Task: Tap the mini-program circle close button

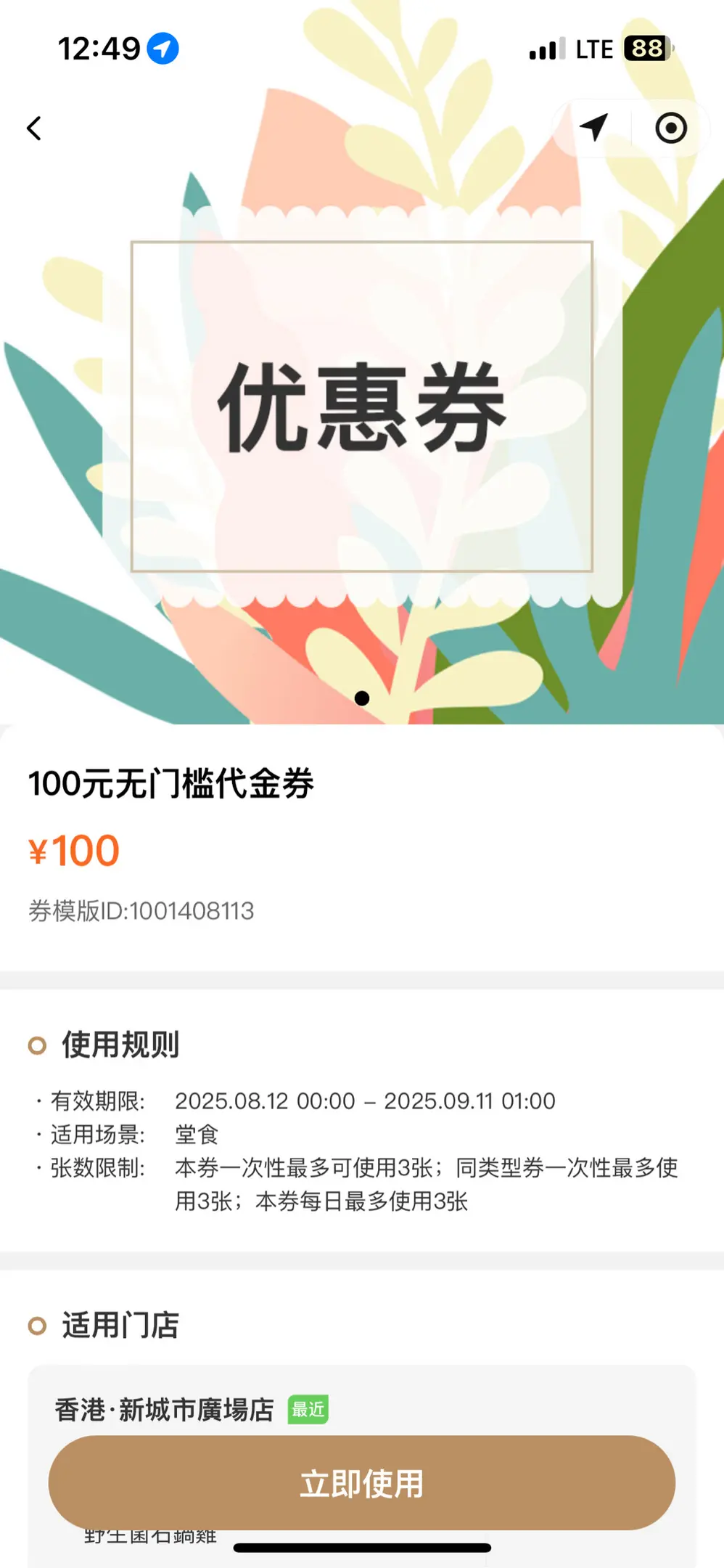Action: pos(670,128)
